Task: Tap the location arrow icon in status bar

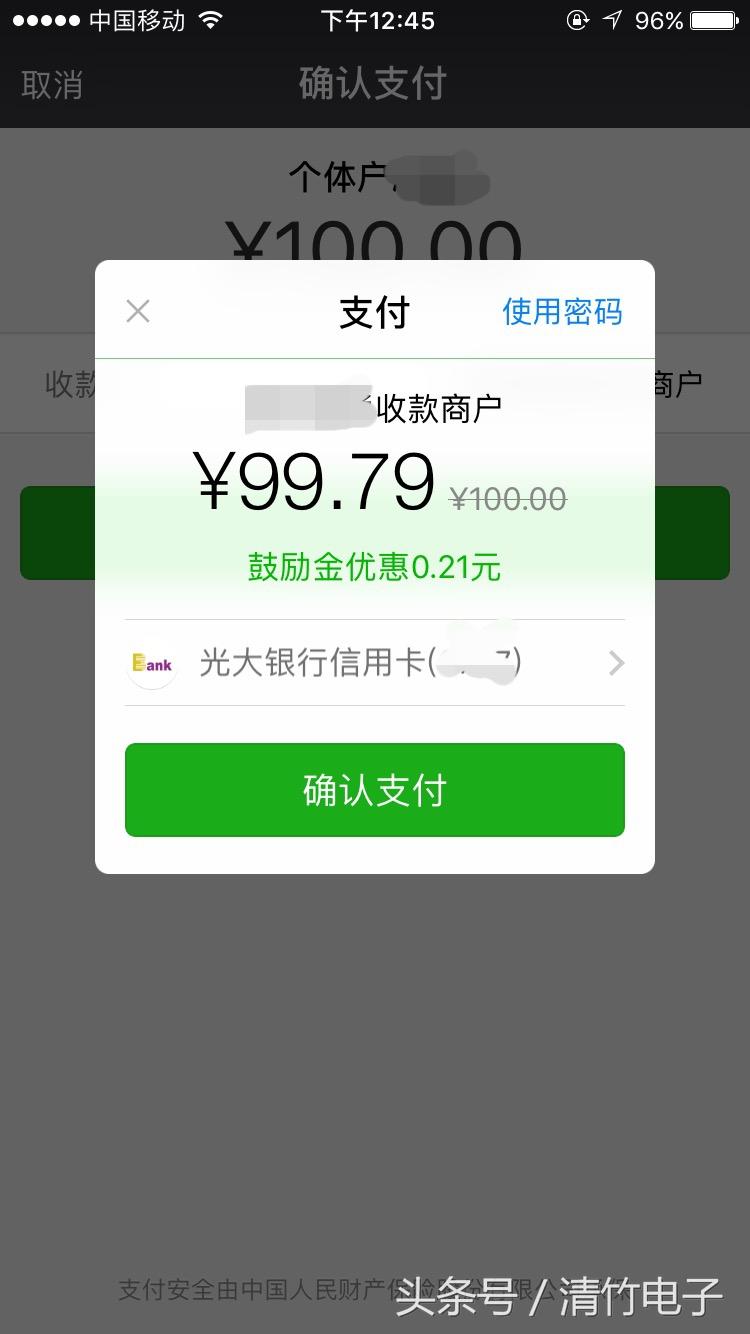Action: tap(611, 18)
